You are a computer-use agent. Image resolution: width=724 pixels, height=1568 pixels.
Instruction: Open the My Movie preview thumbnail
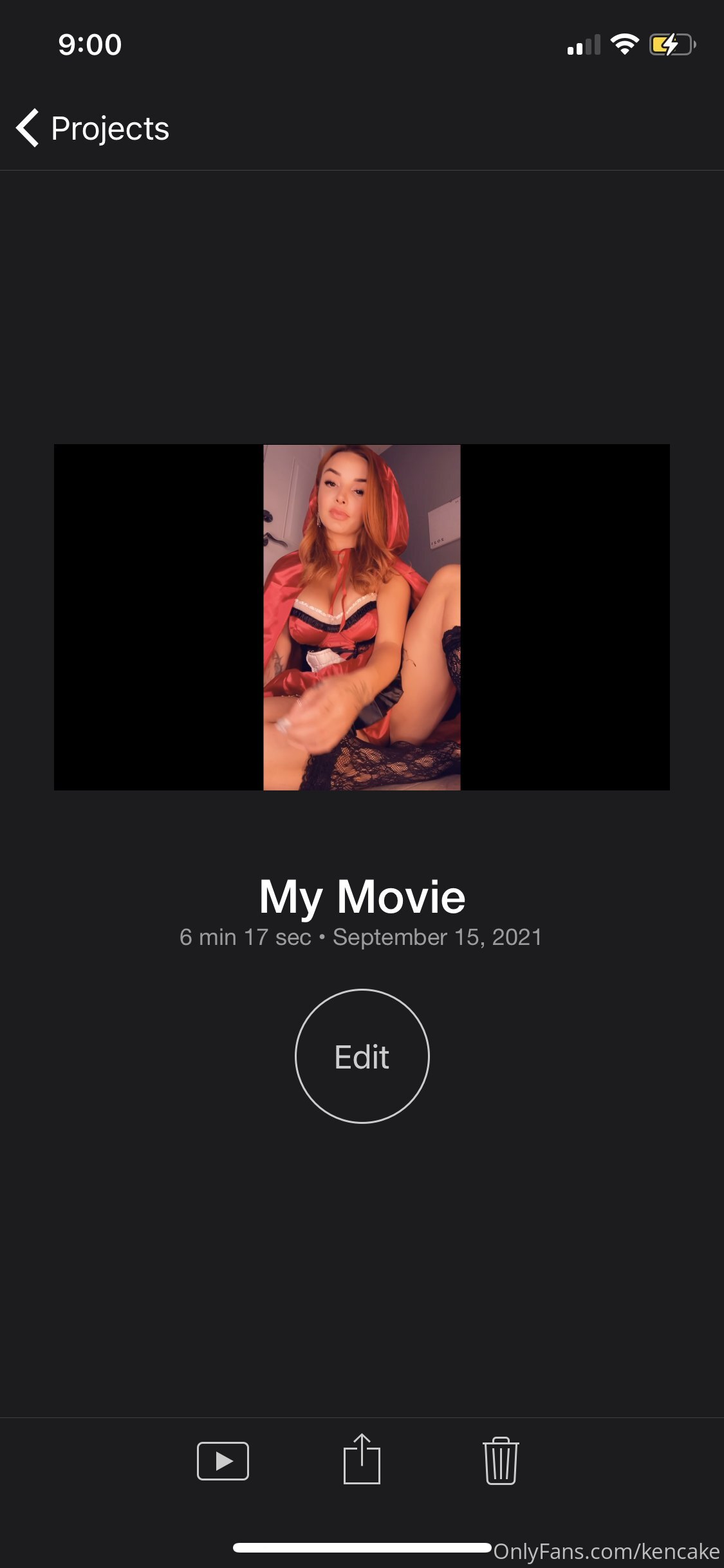tap(362, 617)
